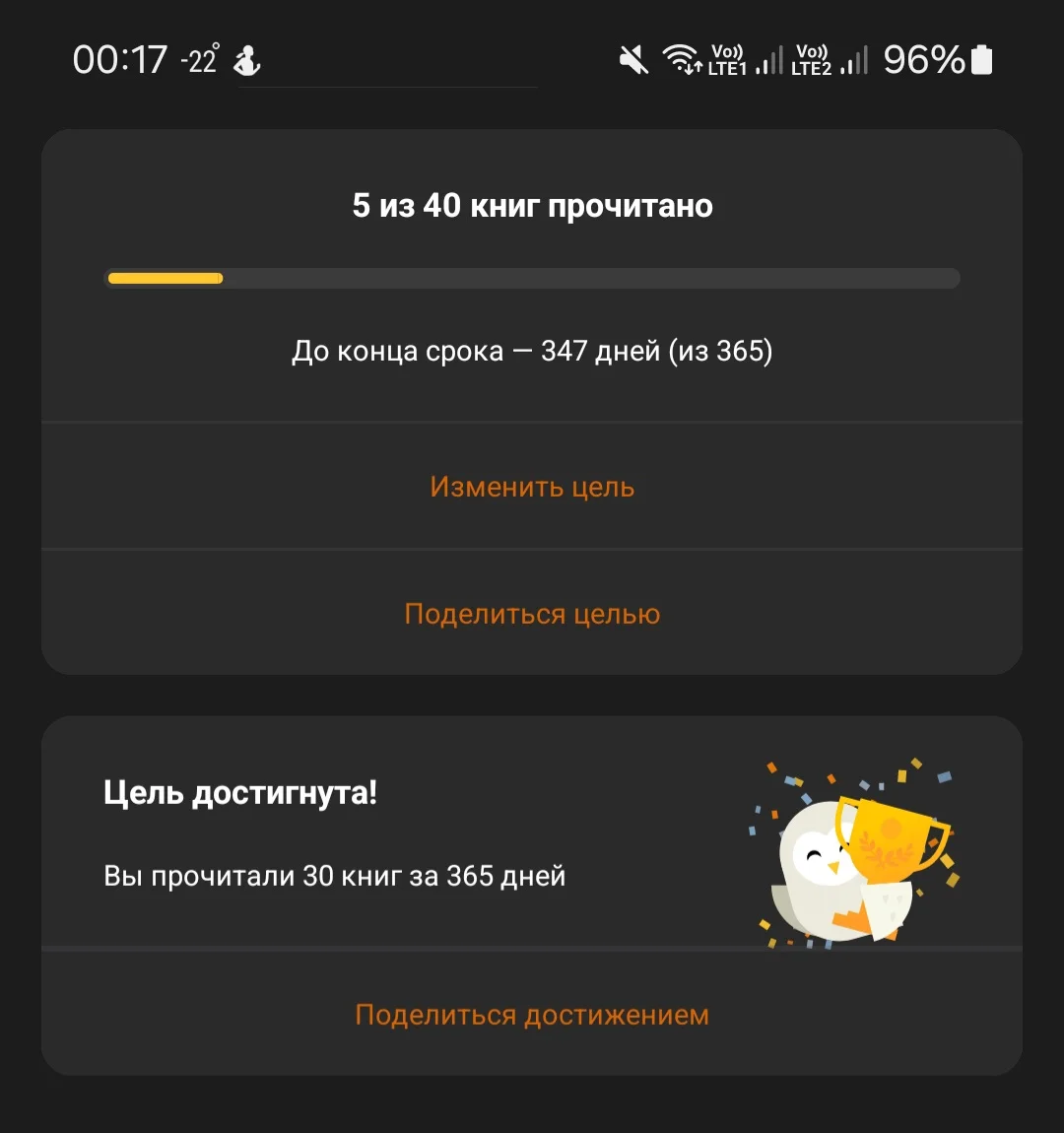The image size is (1064, 1133).
Task: Tap the Цель достигнута! achievement title
Action: [241, 792]
